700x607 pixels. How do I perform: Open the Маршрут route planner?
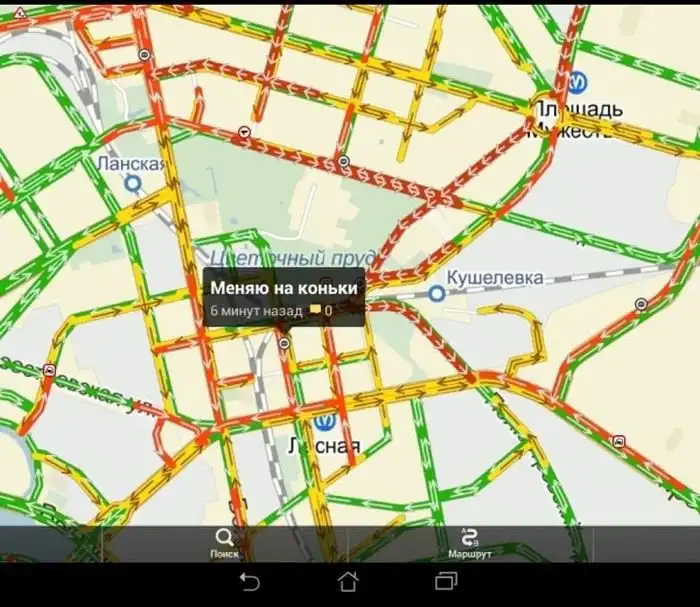469,543
